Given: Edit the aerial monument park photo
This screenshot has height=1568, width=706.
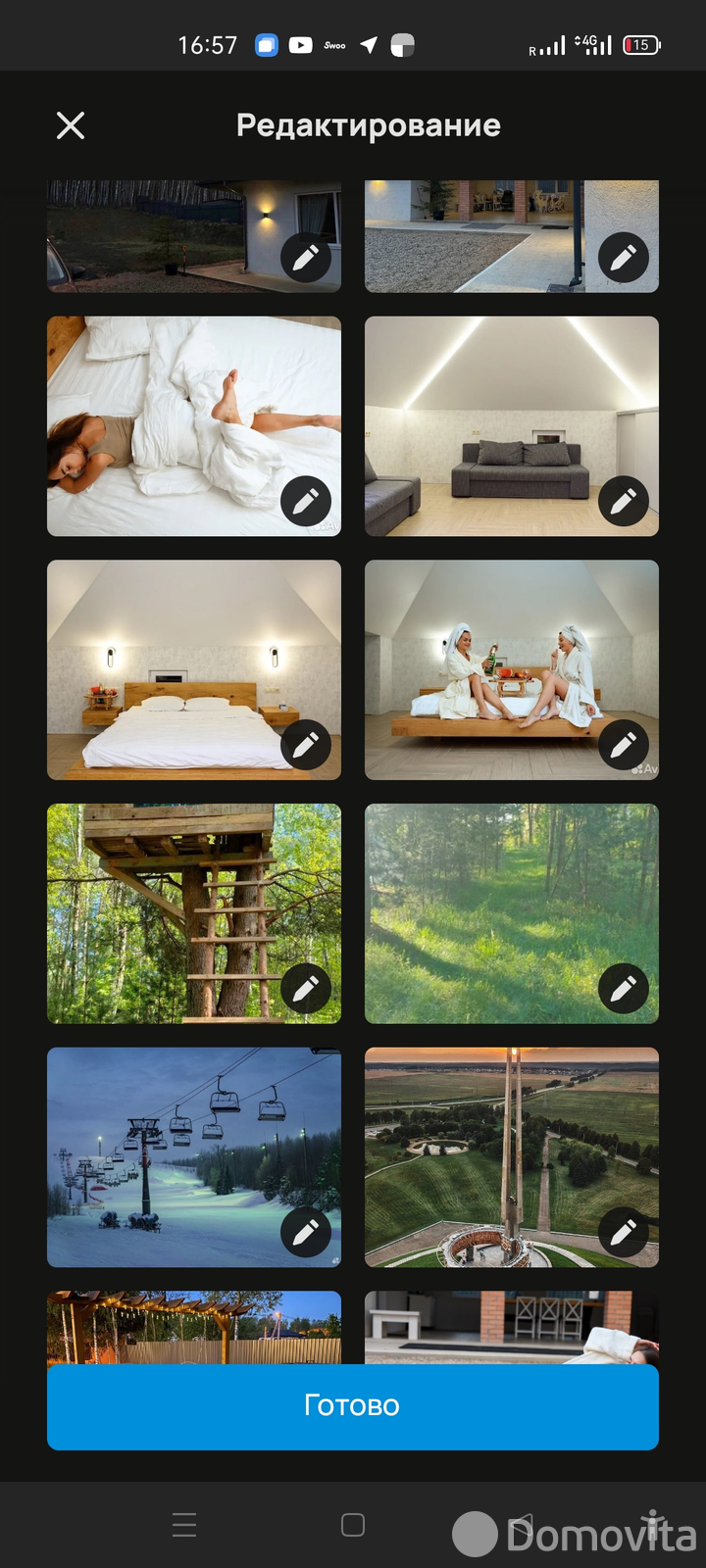Looking at the screenshot, I should [x=624, y=1232].
